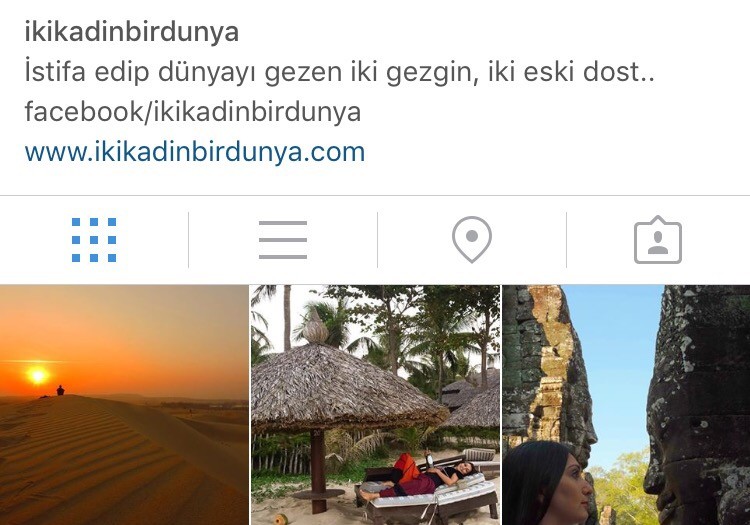The height and width of the screenshot is (525, 750).
Task: Switch to the grid view tab
Action: (x=94, y=240)
